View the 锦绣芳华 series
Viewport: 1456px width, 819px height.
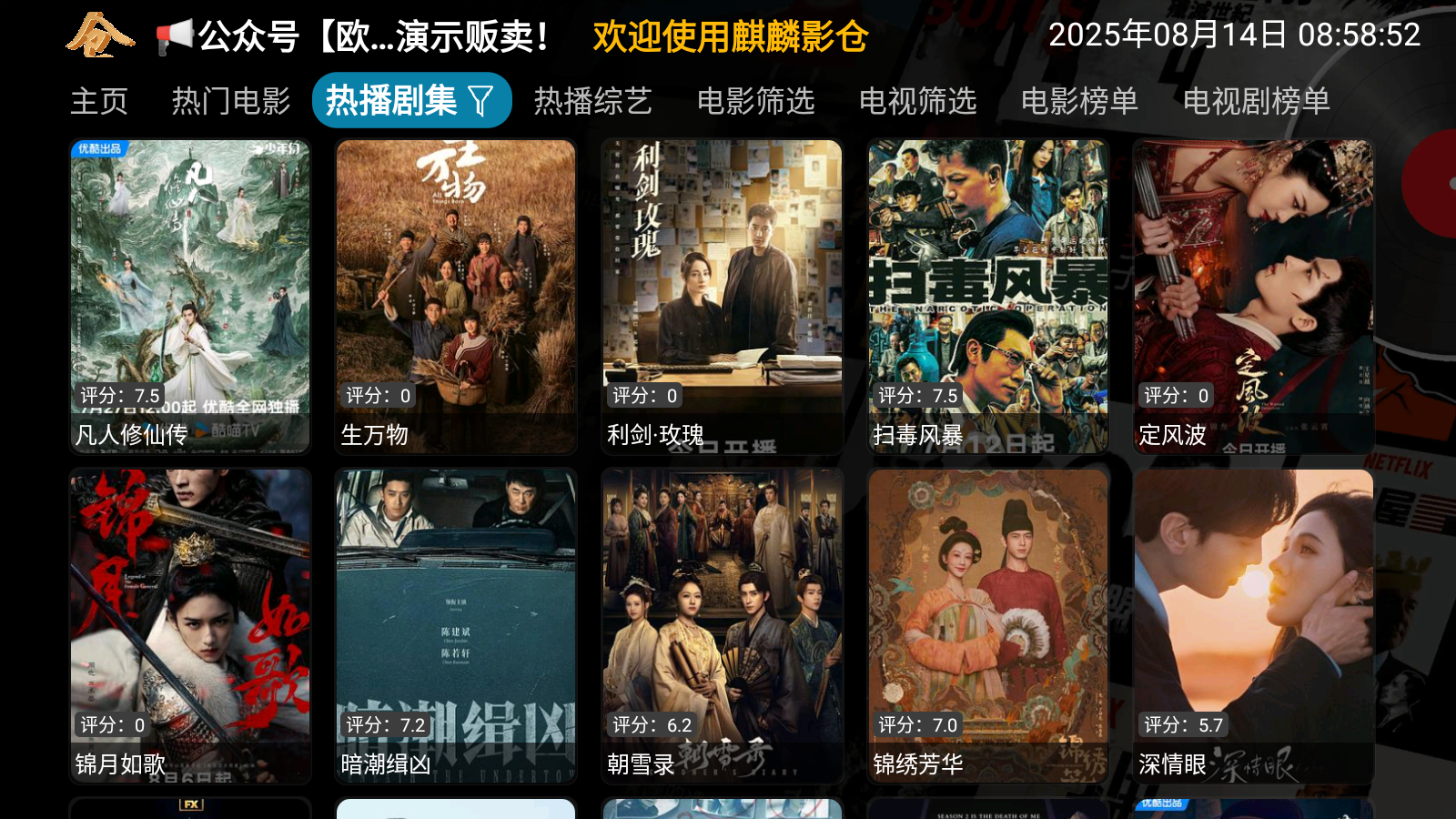[988, 626]
